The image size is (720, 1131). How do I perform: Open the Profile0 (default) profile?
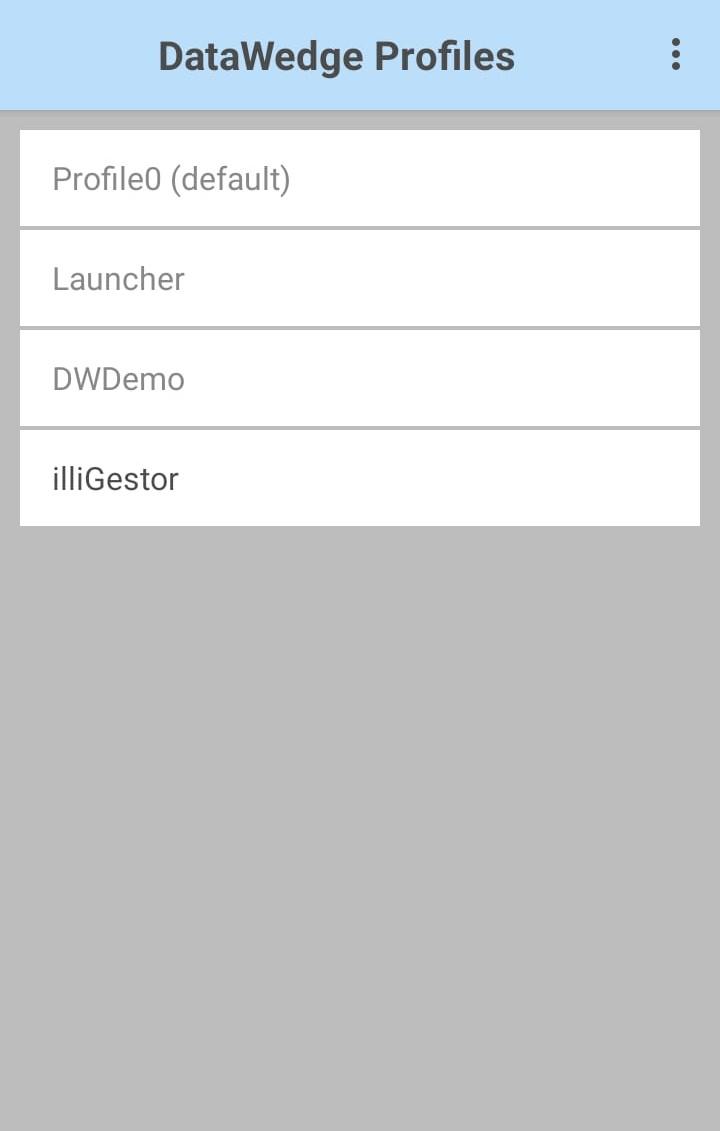[x=360, y=179]
